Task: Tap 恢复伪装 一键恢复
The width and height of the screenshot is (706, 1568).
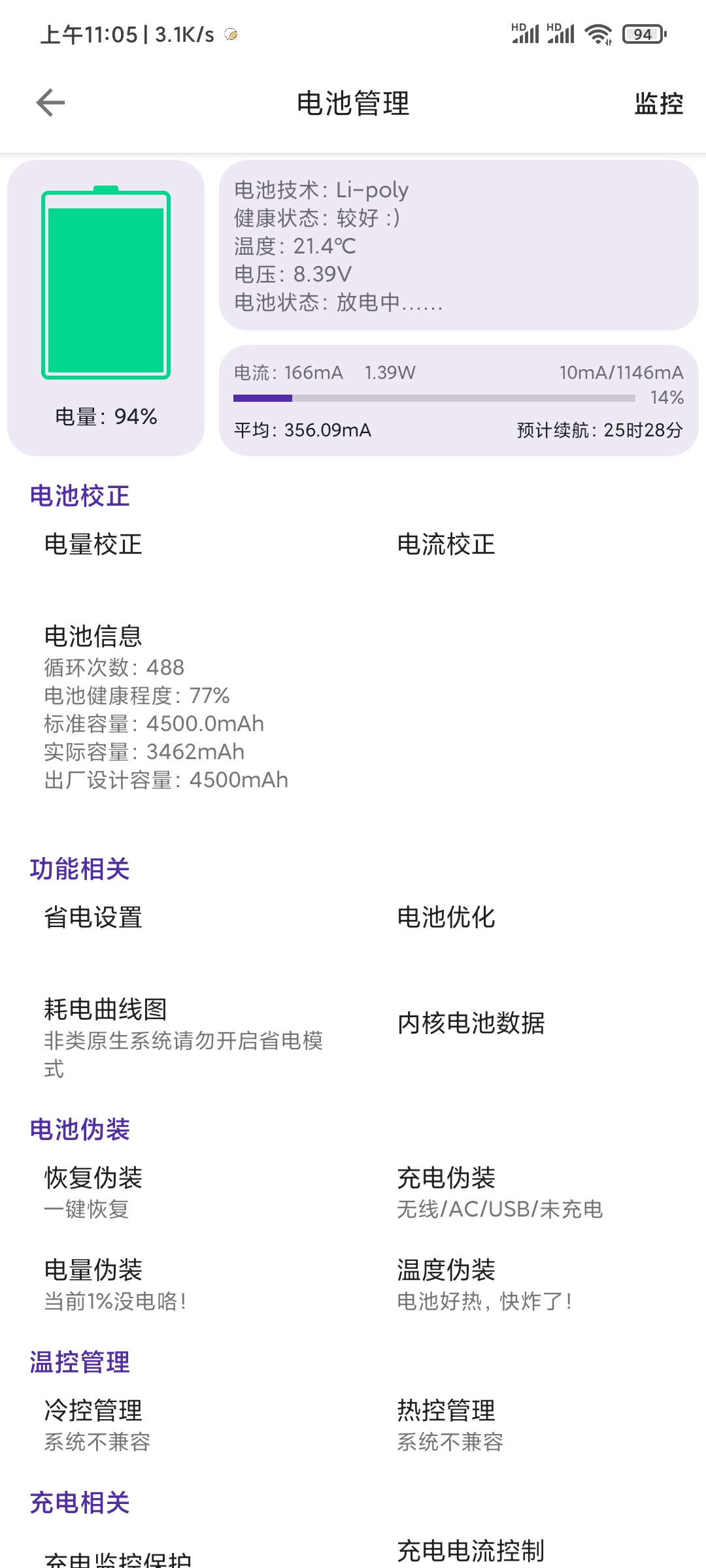Action: coord(93,1192)
